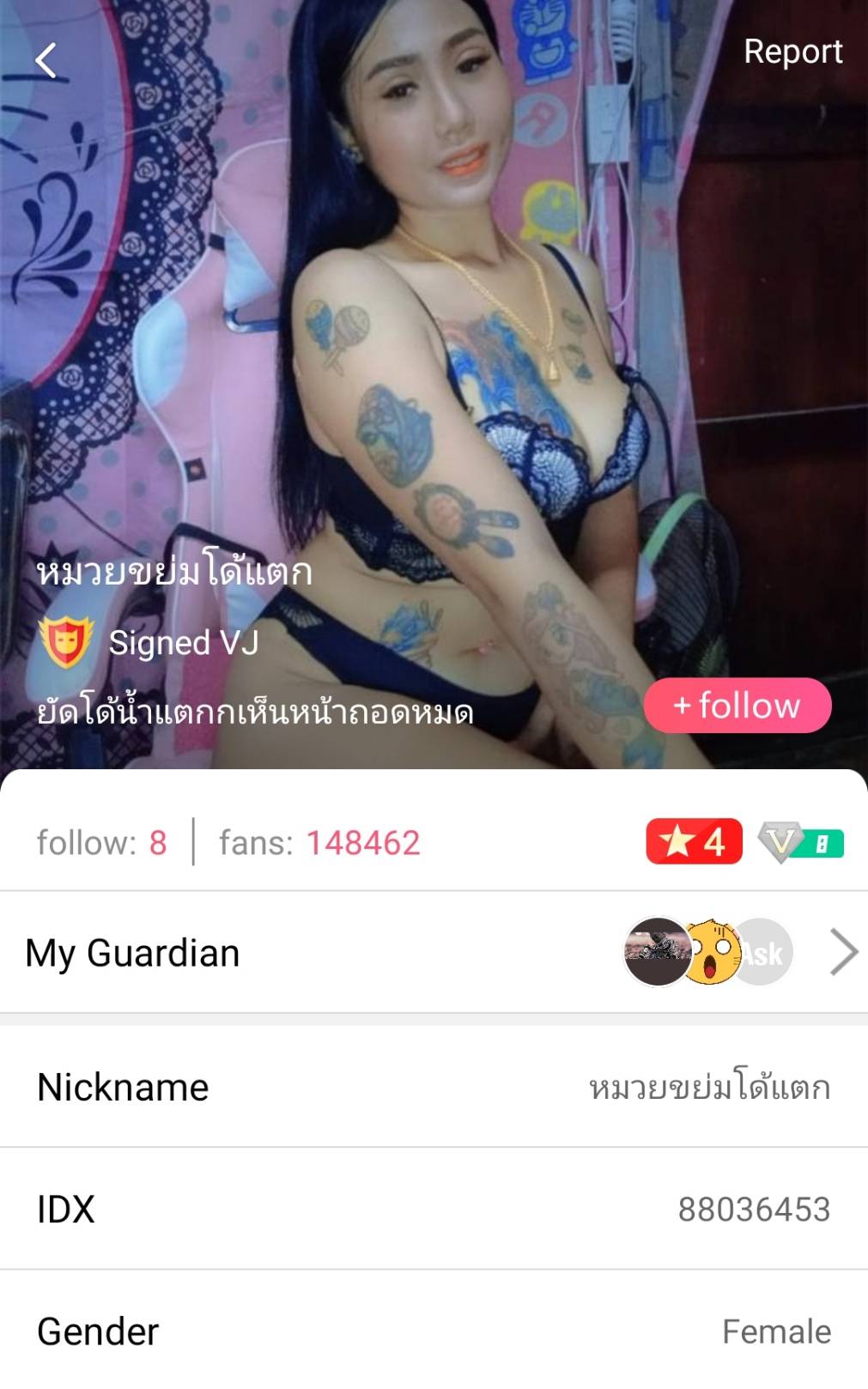
Task: Follow this streamer
Action: [737, 706]
